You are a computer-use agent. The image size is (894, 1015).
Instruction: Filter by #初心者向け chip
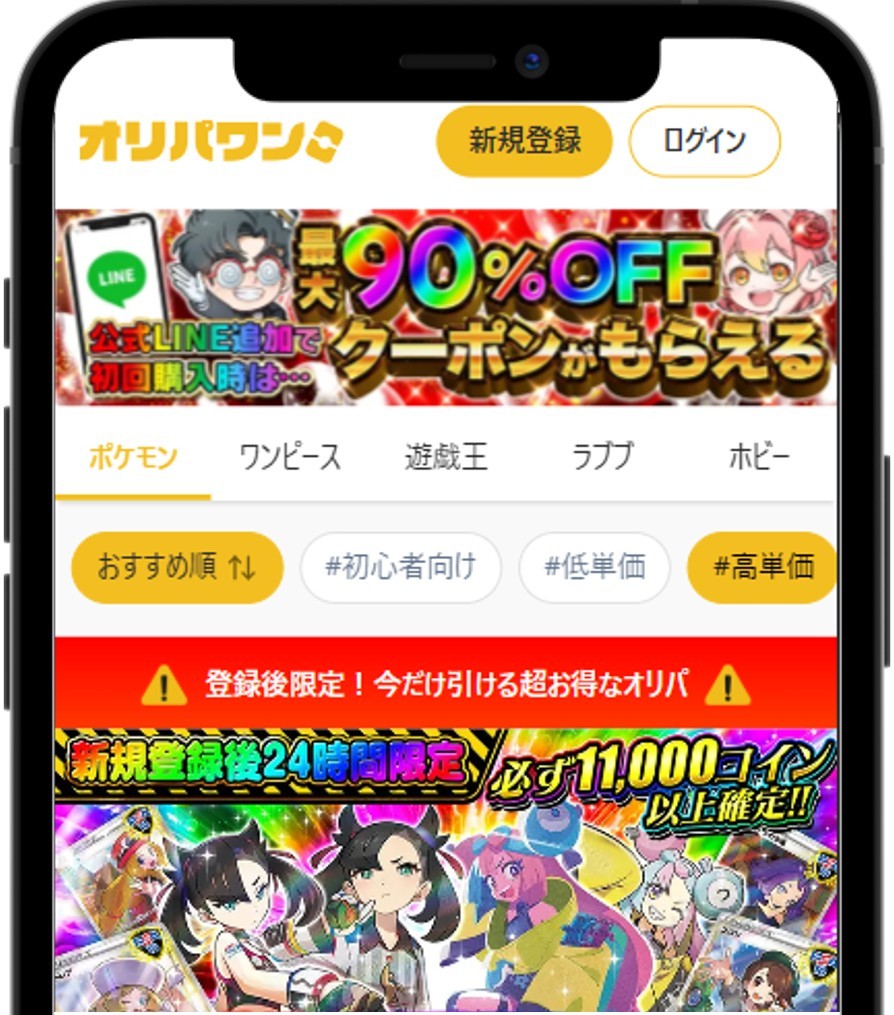pyautogui.click(x=400, y=567)
